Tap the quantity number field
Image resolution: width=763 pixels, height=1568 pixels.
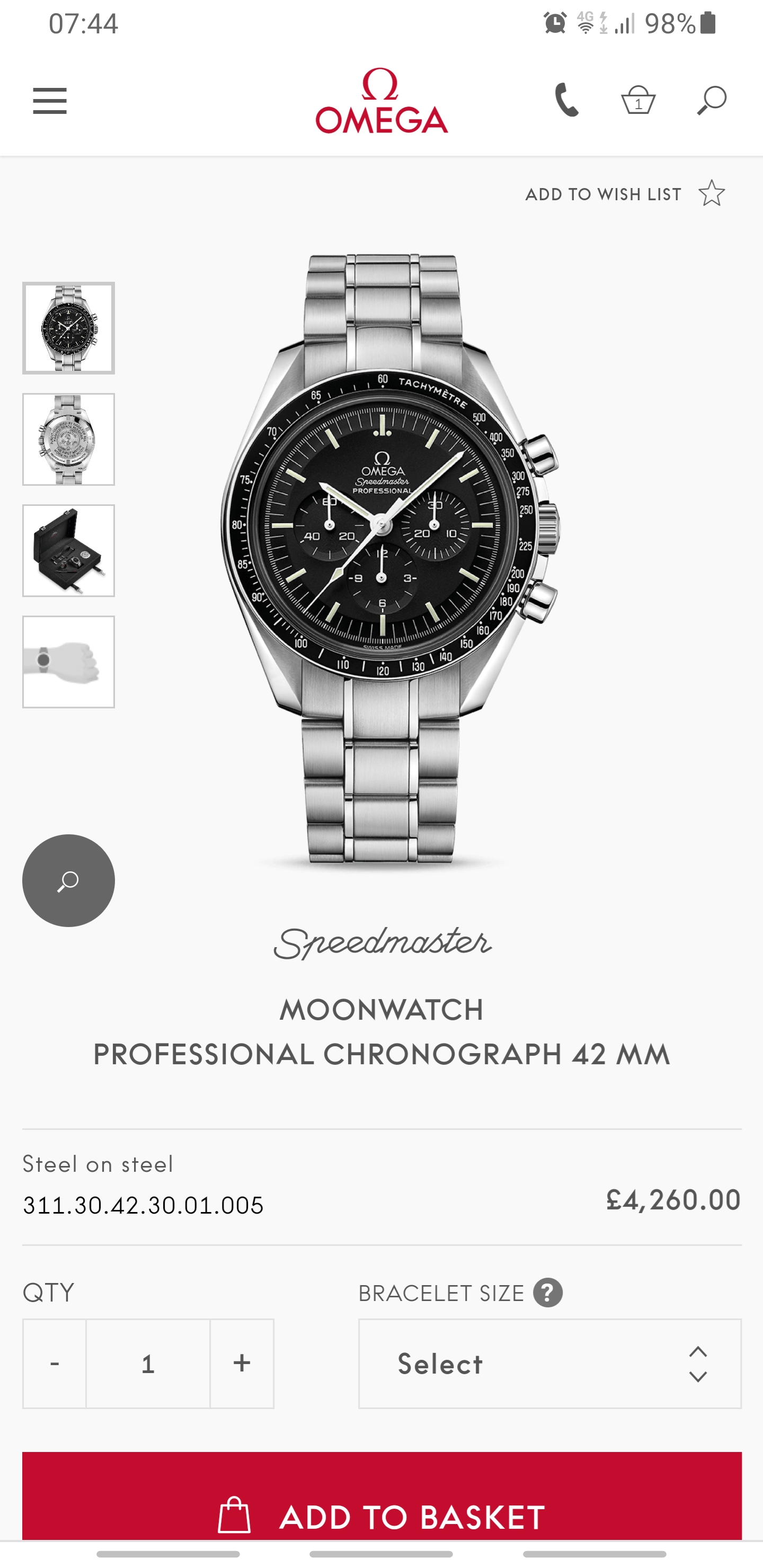148,1364
